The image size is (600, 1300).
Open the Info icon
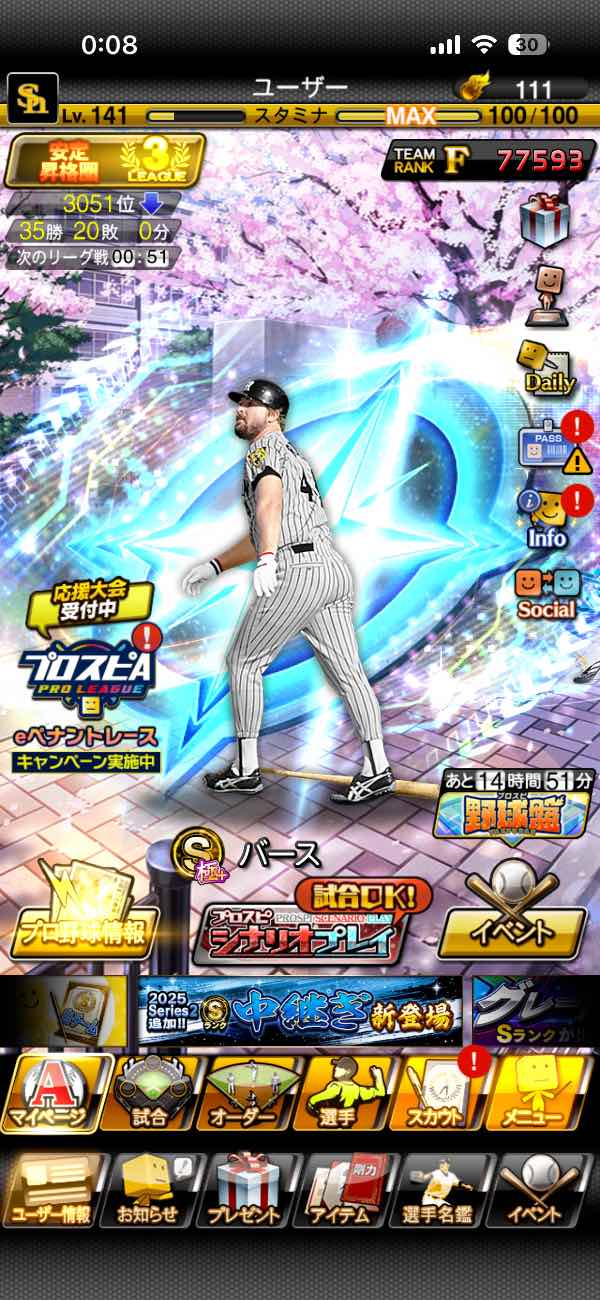(x=547, y=516)
